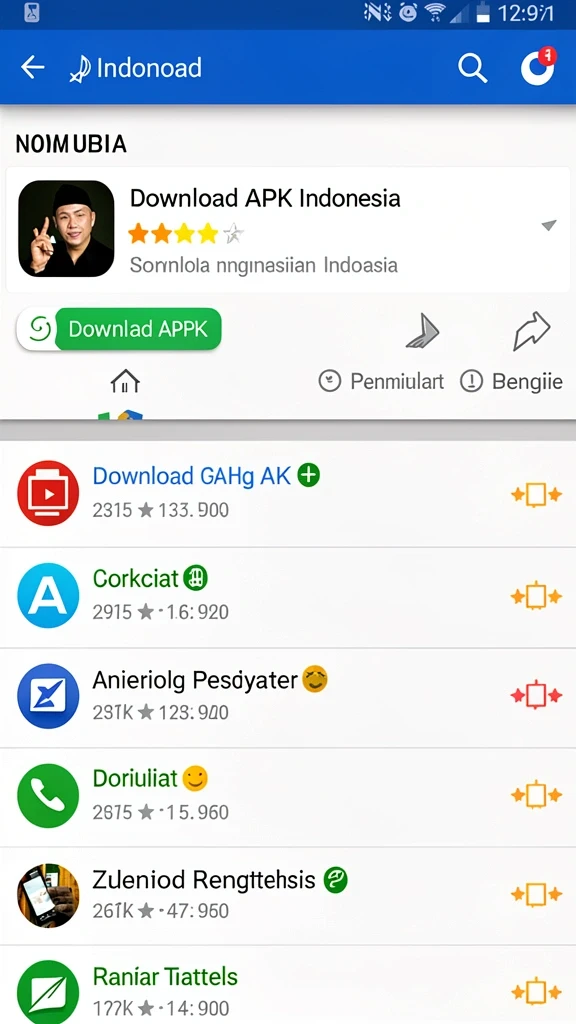The height and width of the screenshot is (1024, 576).
Task: Open the Doriuliat app entry
Action: click(288, 797)
